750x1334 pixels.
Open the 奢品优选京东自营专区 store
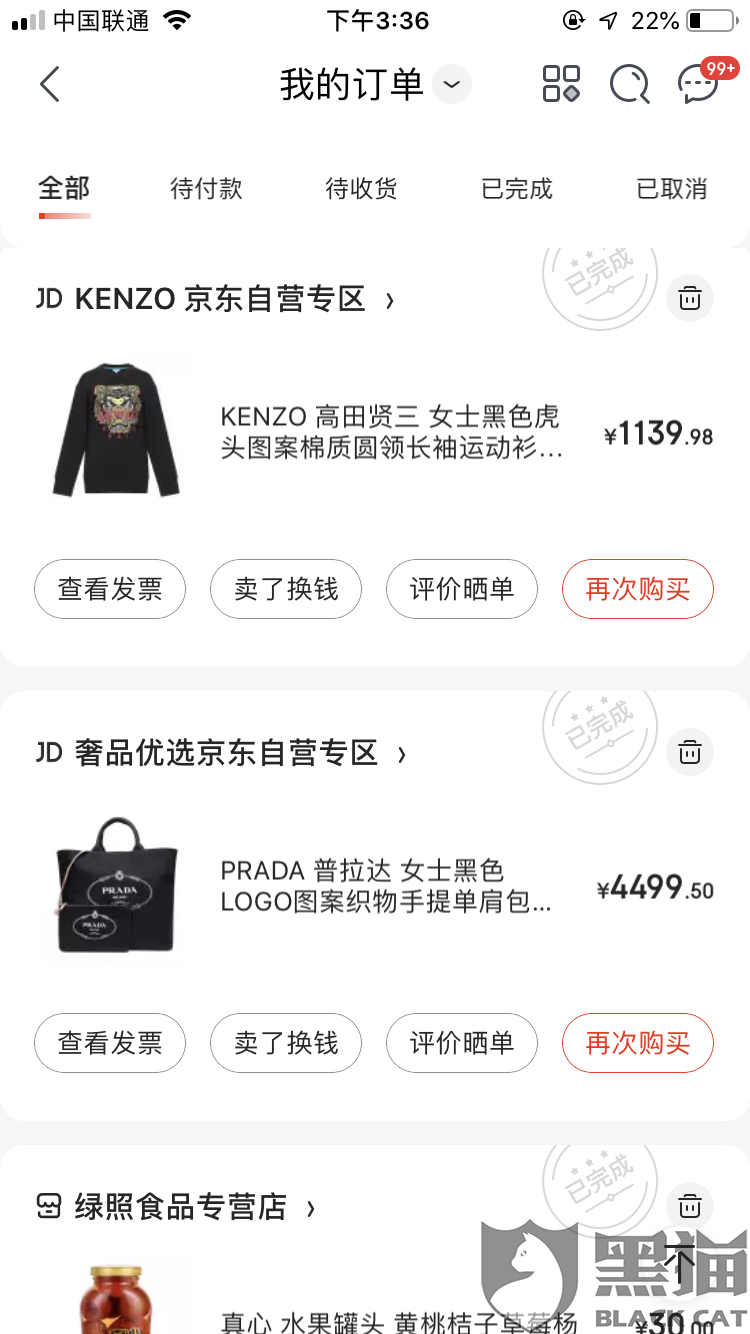pos(226,753)
